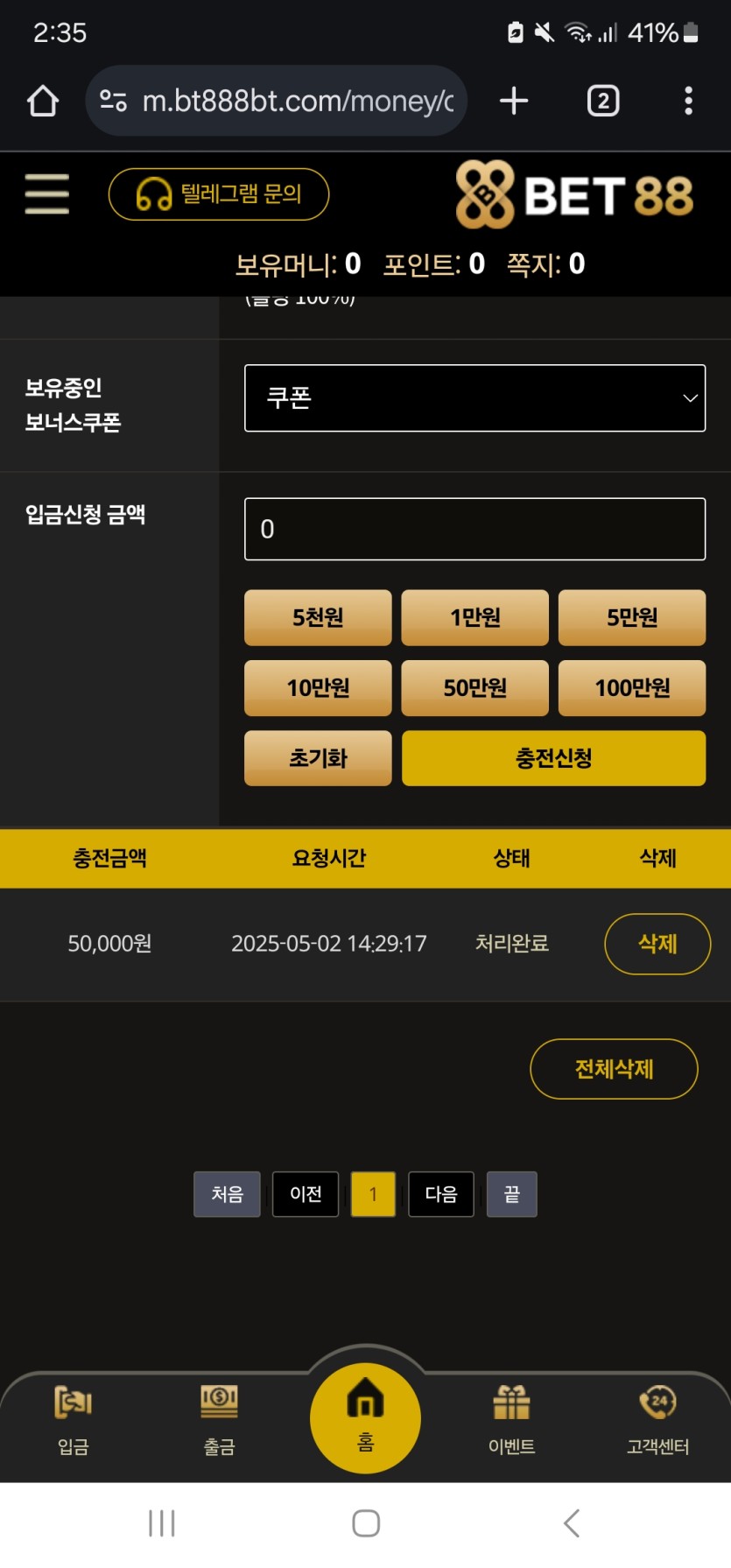Viewport: 731px width, 1568px height.
Task: Choose the 5만원 amount button
Action: click(x=631, y=617)
